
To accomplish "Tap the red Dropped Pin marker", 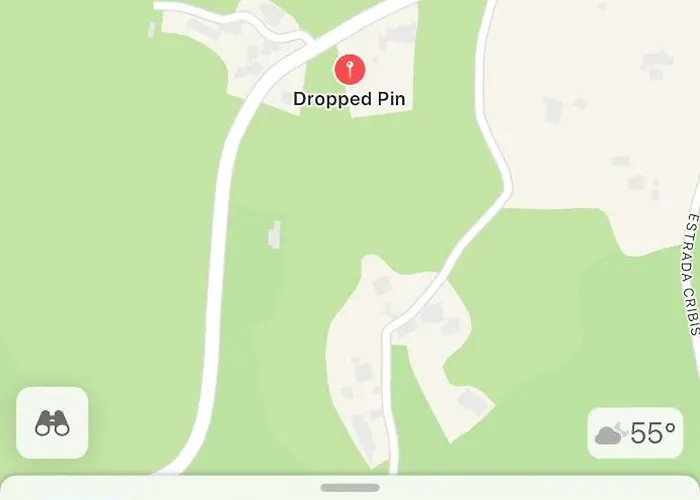I will pyautogui.click(x=349, y=70).
